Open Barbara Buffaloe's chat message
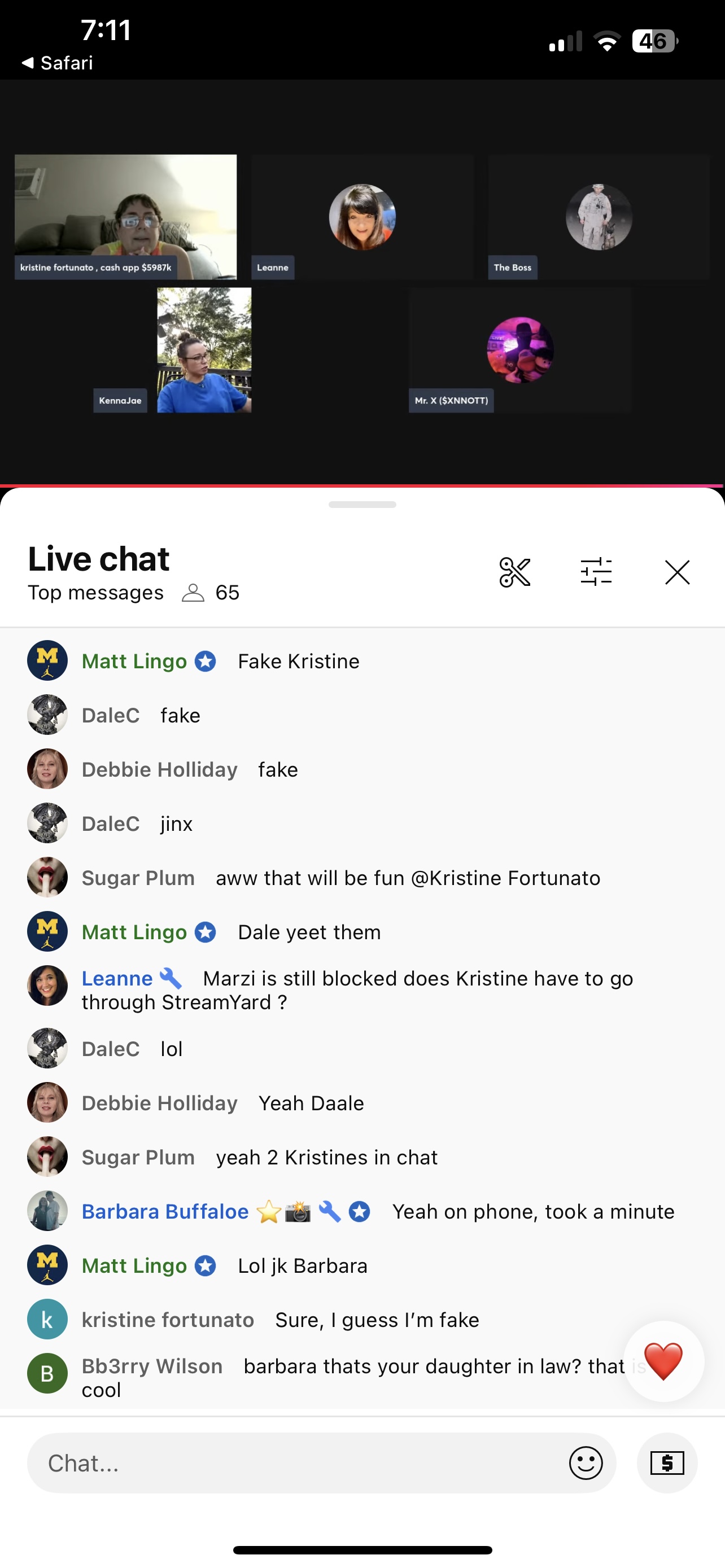Screen dimensions: 725x1568 [532, 1211]
